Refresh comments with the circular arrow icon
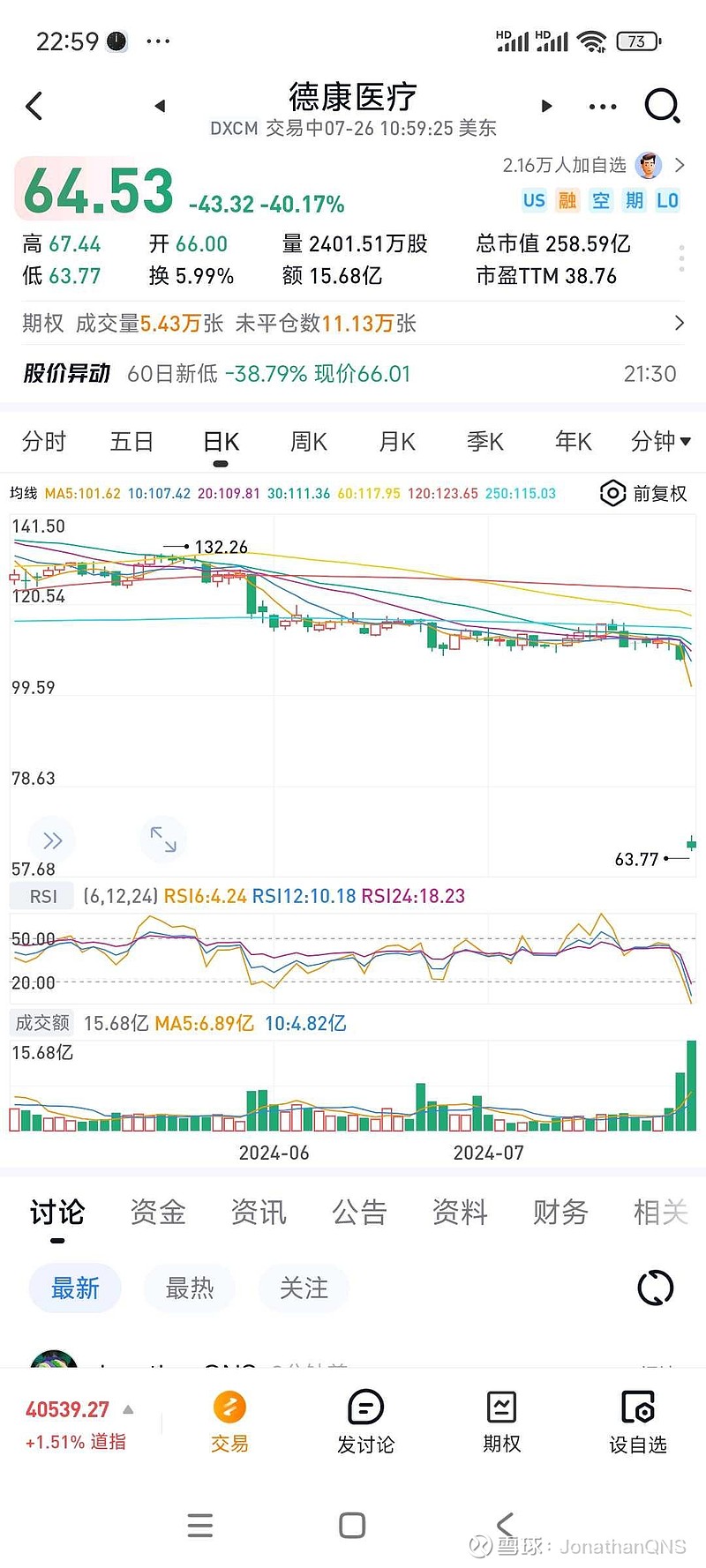Screen dimensions: 706x1568 (x=654, y=1287)
